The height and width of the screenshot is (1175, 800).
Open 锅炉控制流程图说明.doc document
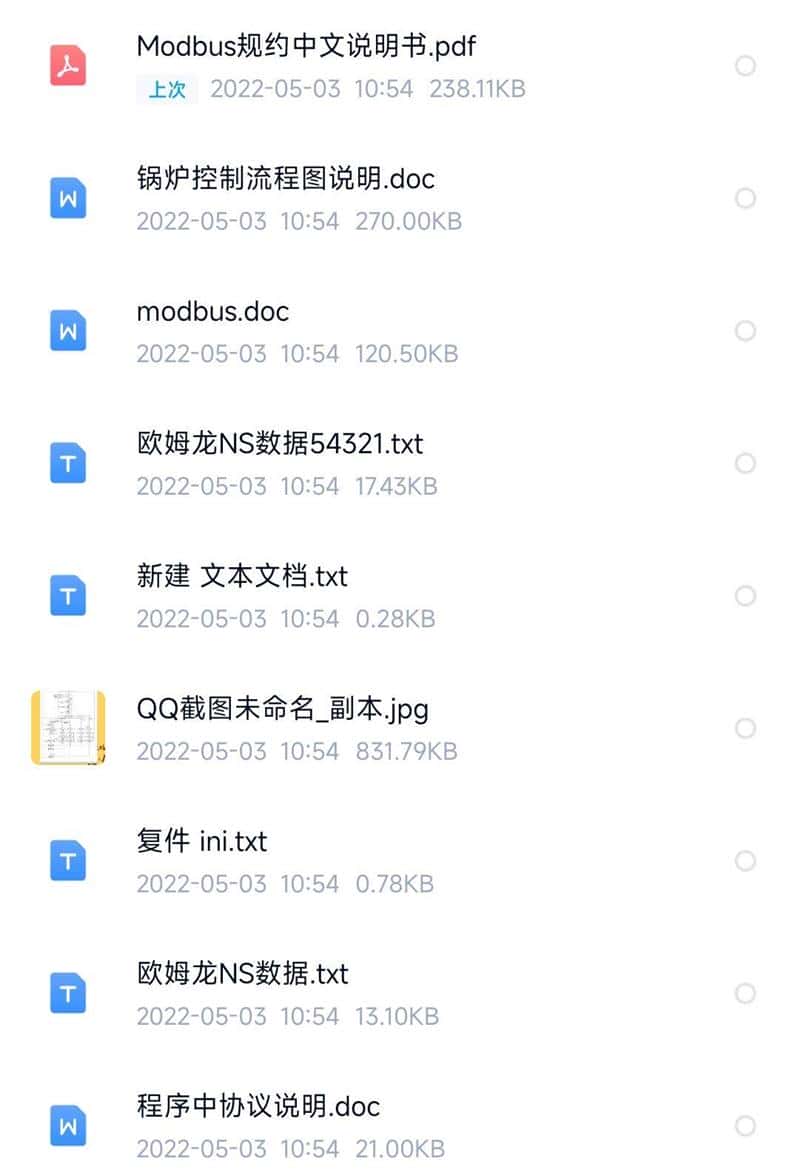point(286,179)
